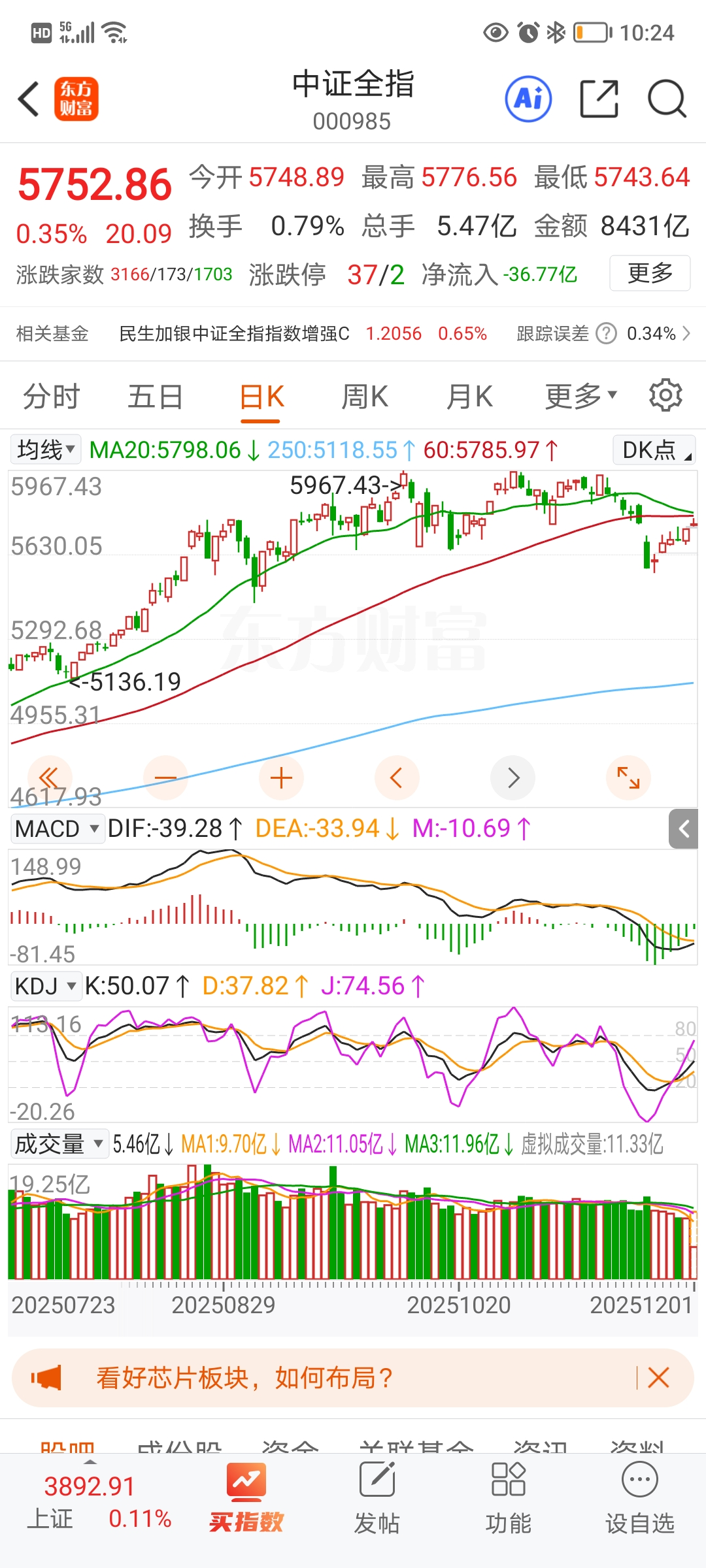Open chart settings gear

tap(665, 395)
